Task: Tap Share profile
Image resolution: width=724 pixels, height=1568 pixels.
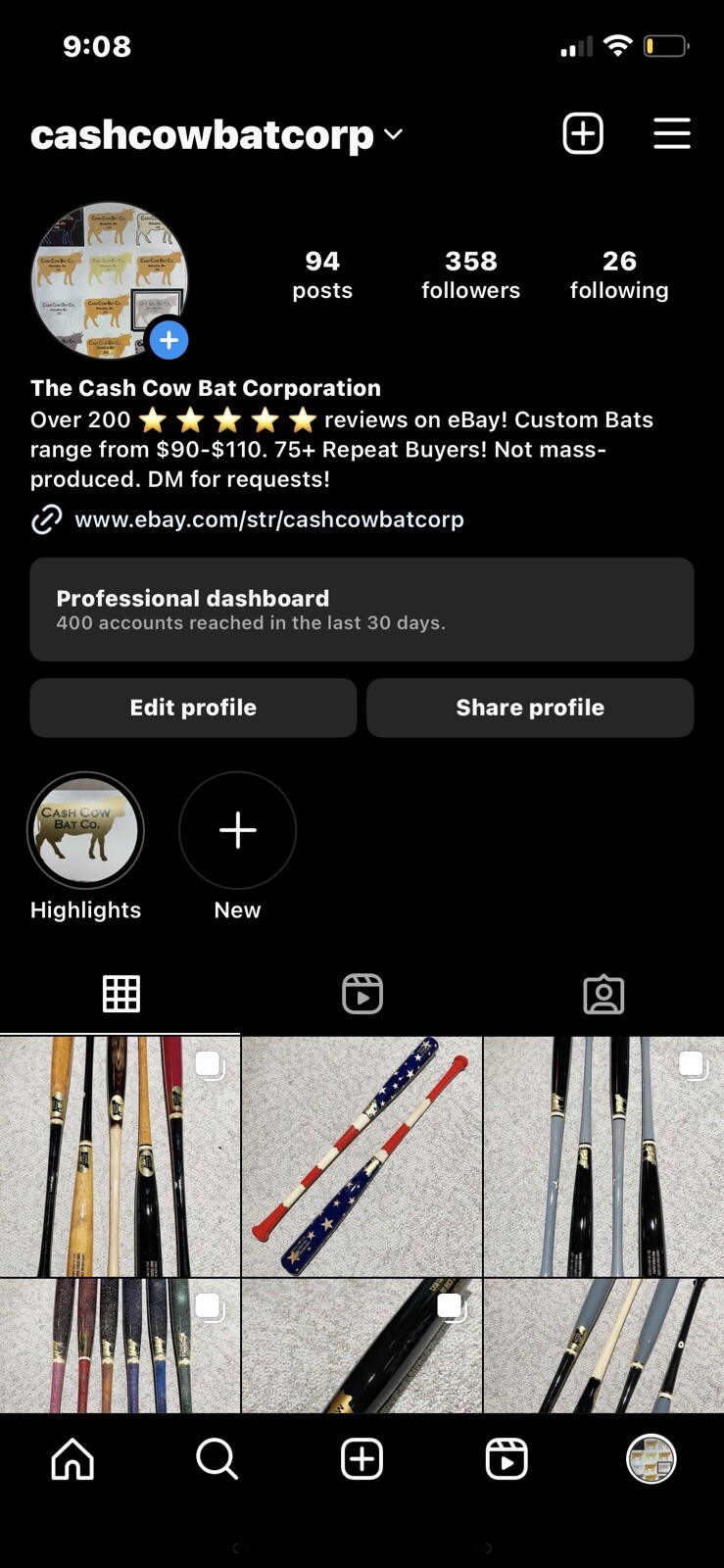Action: 530,708
